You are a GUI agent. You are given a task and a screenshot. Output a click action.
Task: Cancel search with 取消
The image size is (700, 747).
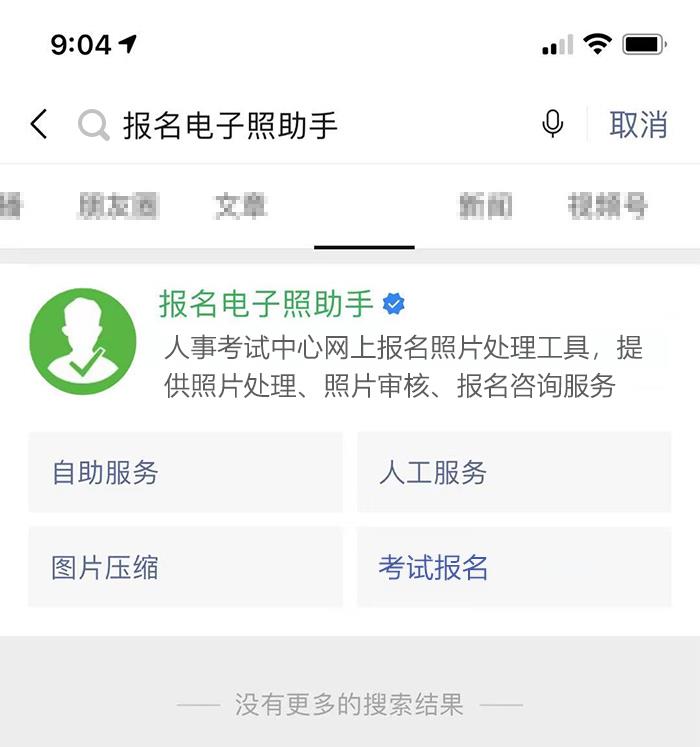[x=638, y=125]
